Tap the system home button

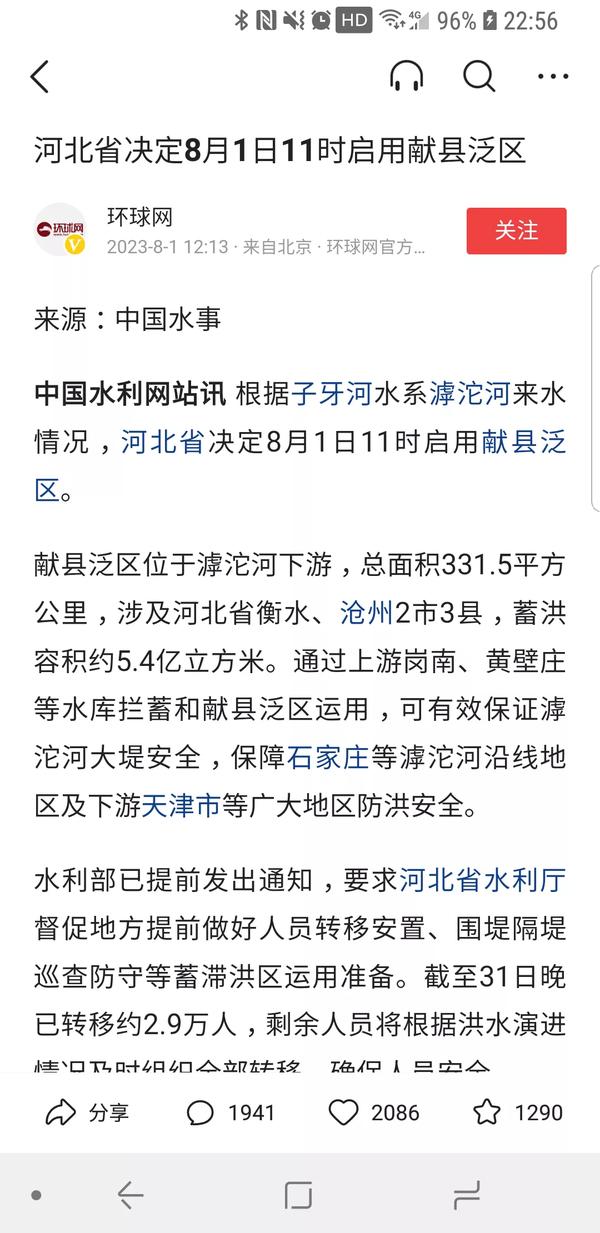click(x=298, y=1195)
